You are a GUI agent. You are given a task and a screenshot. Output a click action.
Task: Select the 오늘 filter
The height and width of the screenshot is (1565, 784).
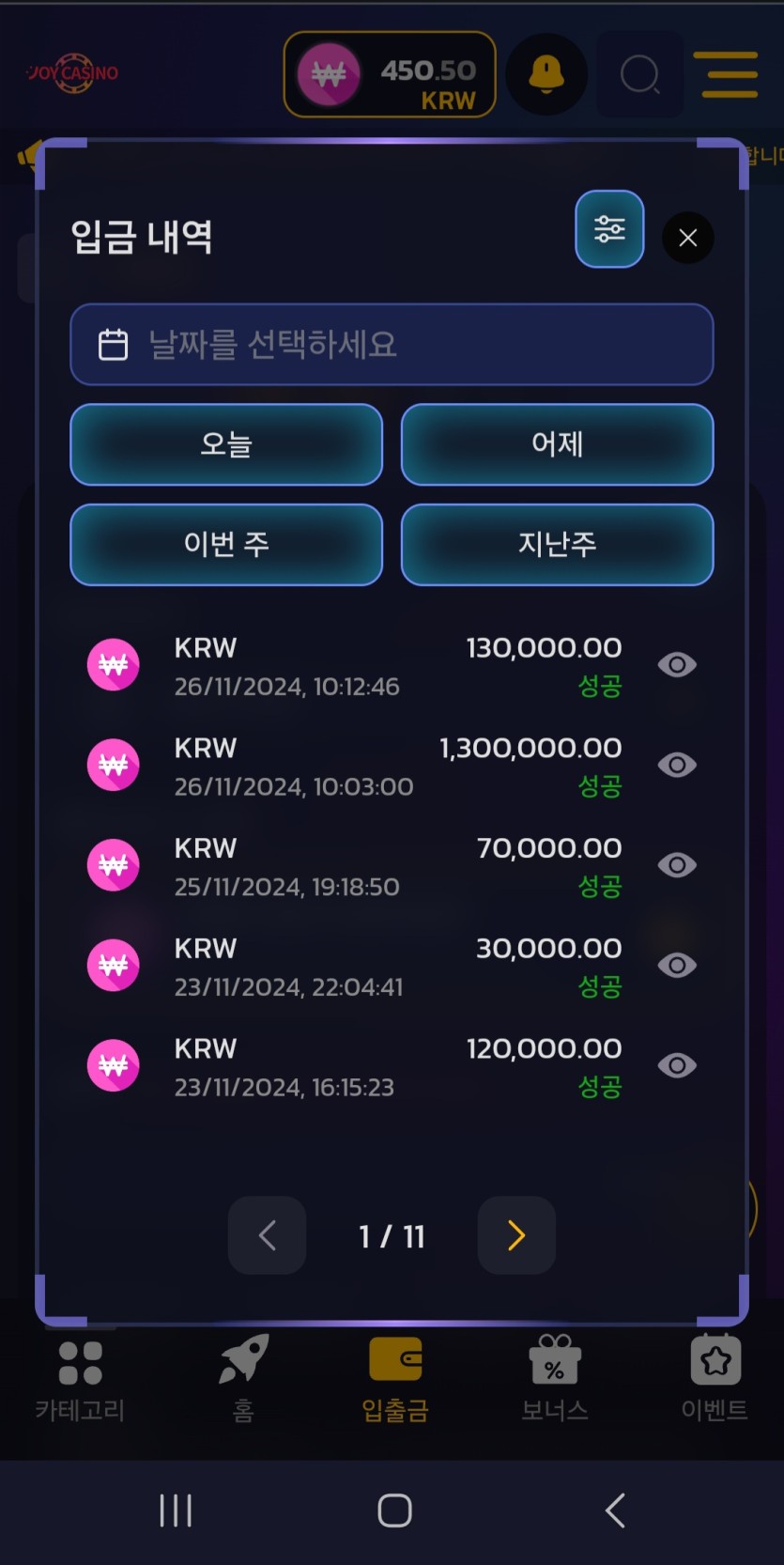[226, 444]
